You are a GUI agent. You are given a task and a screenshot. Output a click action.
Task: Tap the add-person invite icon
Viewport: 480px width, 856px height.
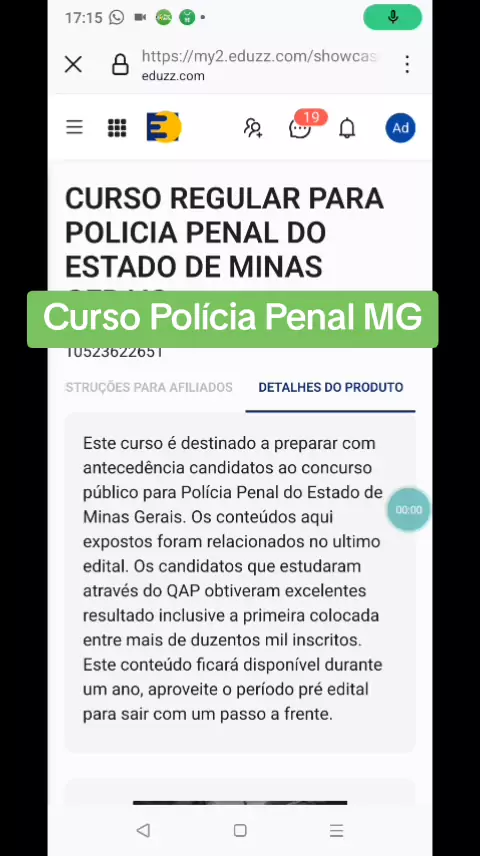(x=253, y=128)
